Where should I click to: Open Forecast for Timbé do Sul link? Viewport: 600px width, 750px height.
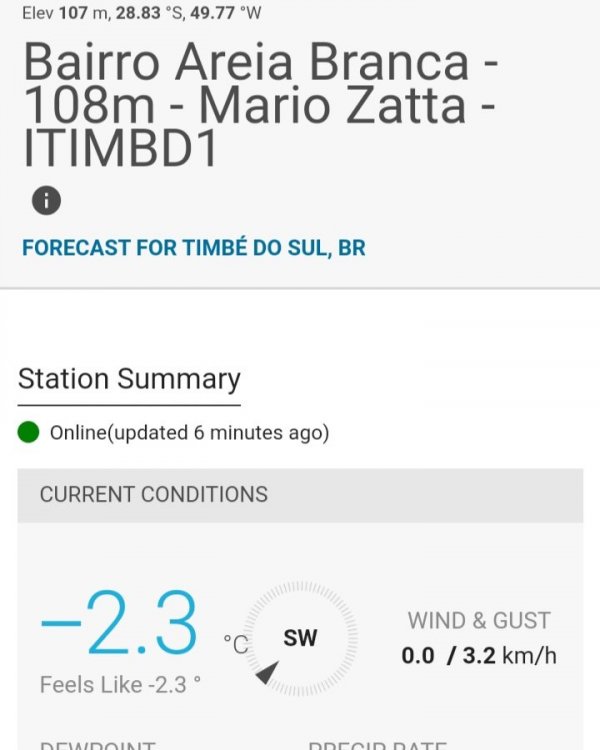(x=194, y=248)
